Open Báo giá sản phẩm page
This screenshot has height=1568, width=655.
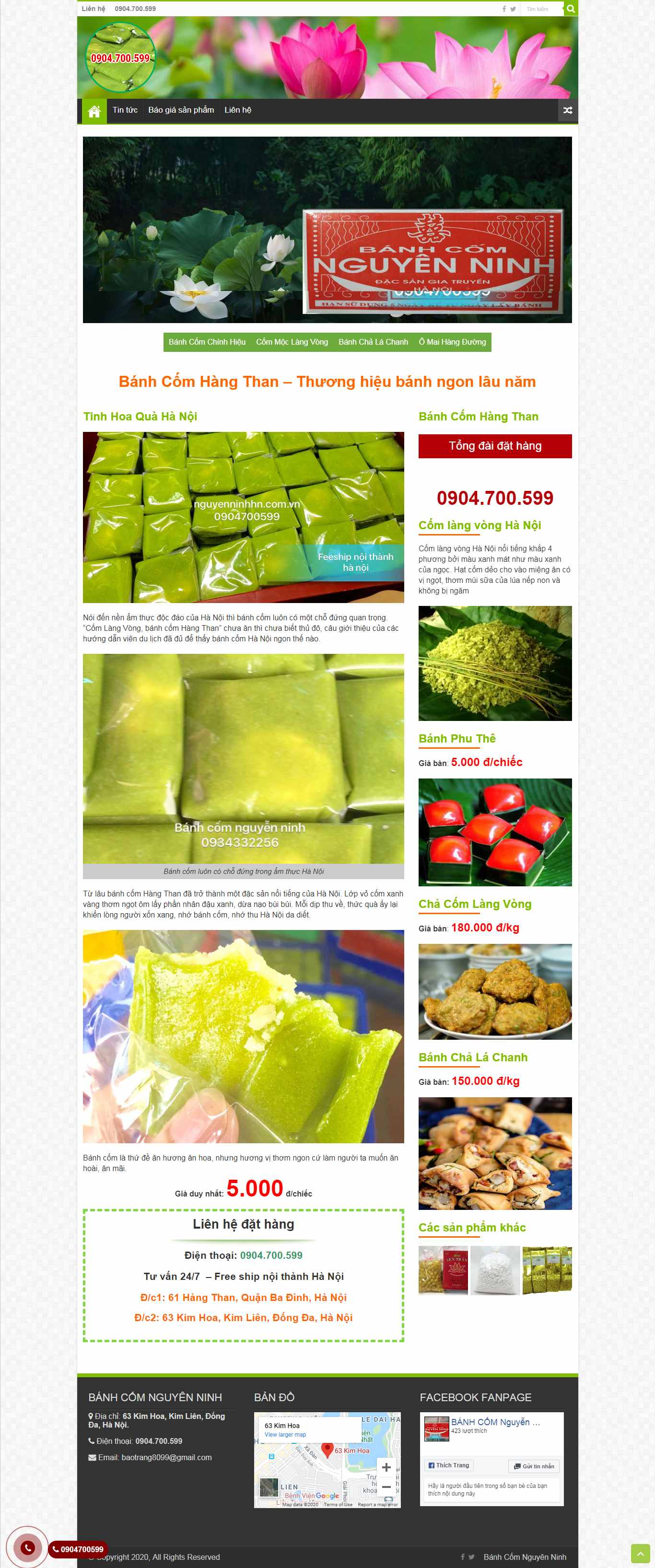point(181,110)
